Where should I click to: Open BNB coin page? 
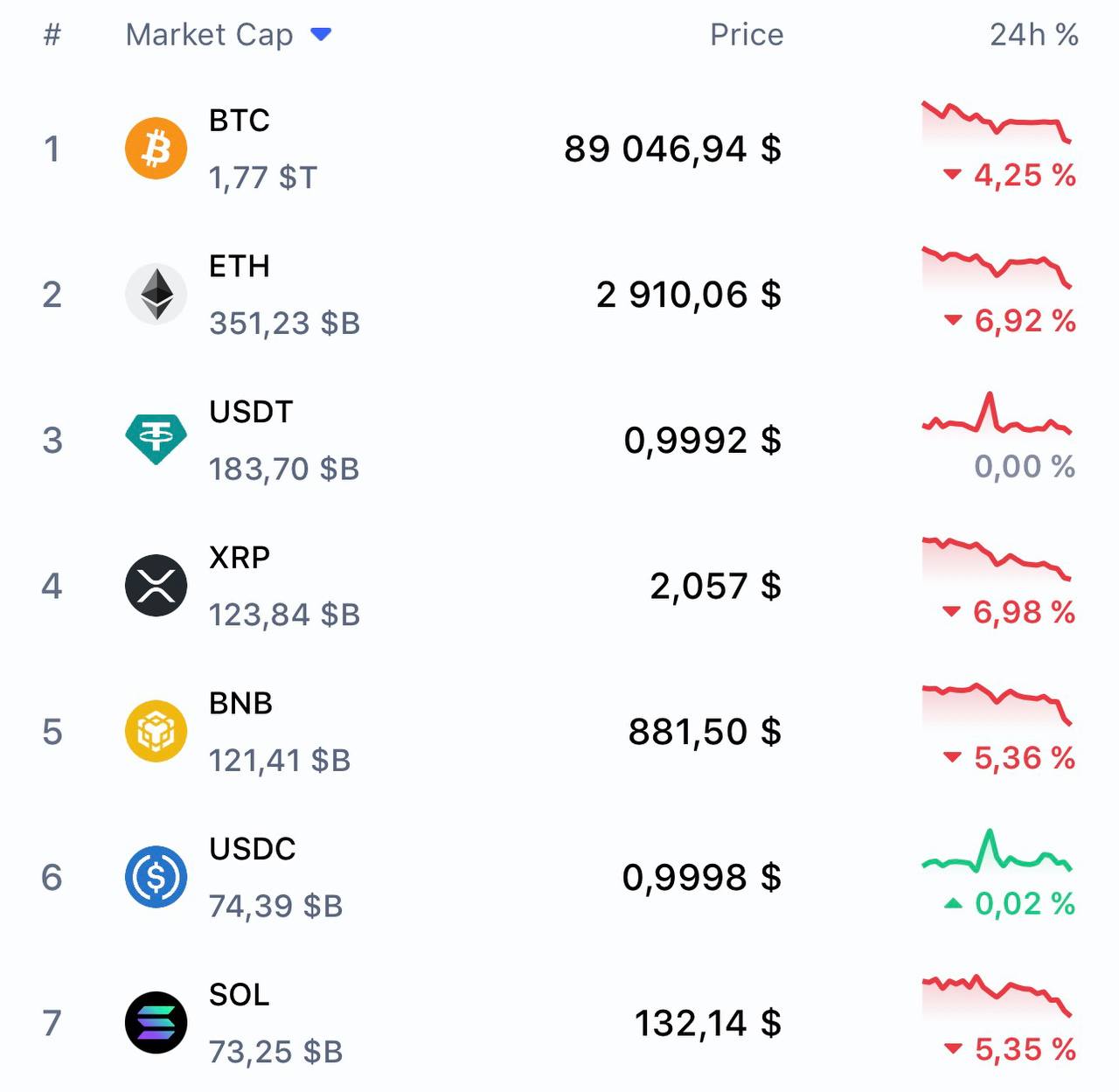point(240,704)
